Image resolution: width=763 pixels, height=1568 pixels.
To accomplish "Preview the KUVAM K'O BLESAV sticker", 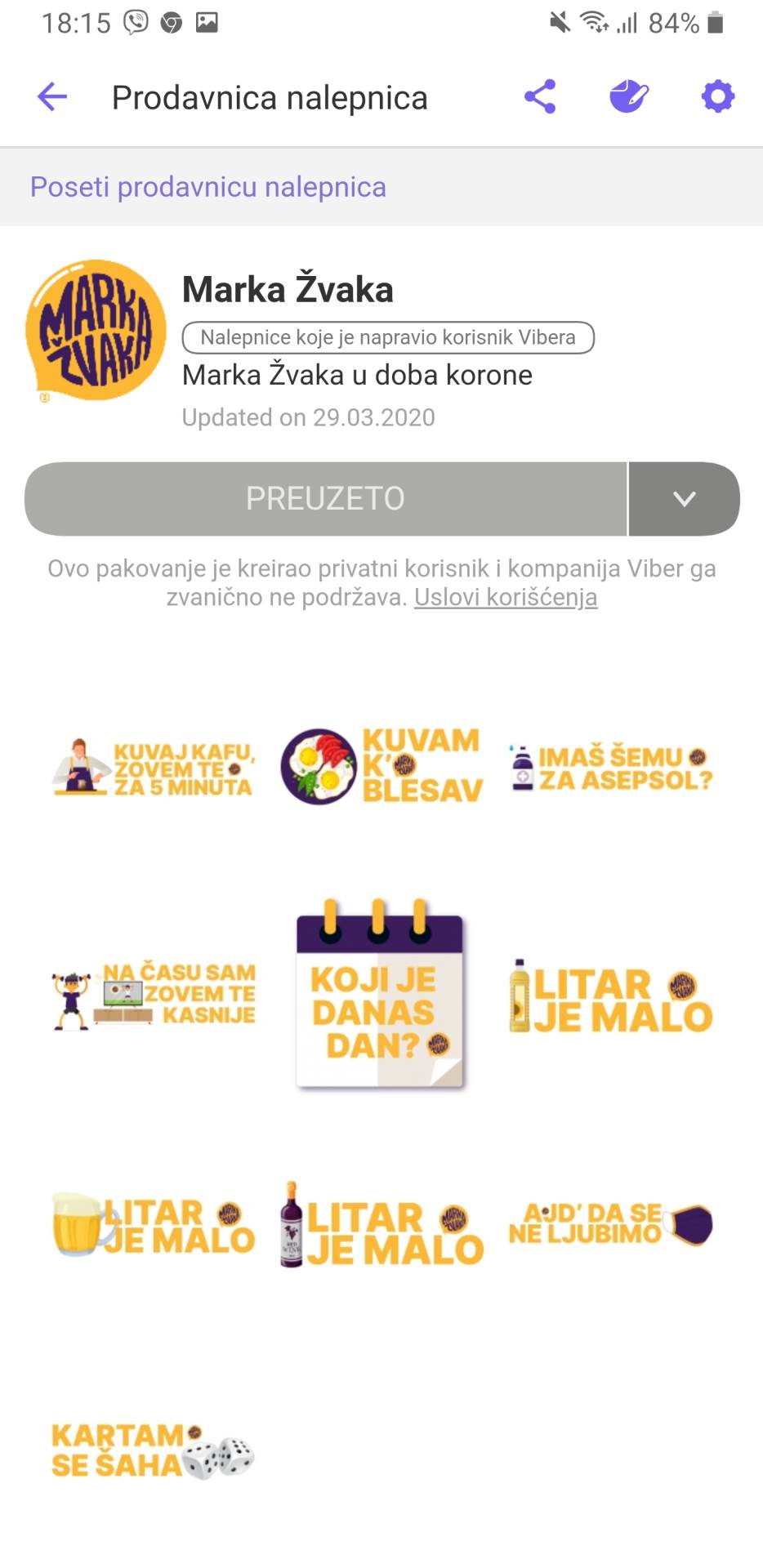I will pyautogui.click(x=381, y=766).
